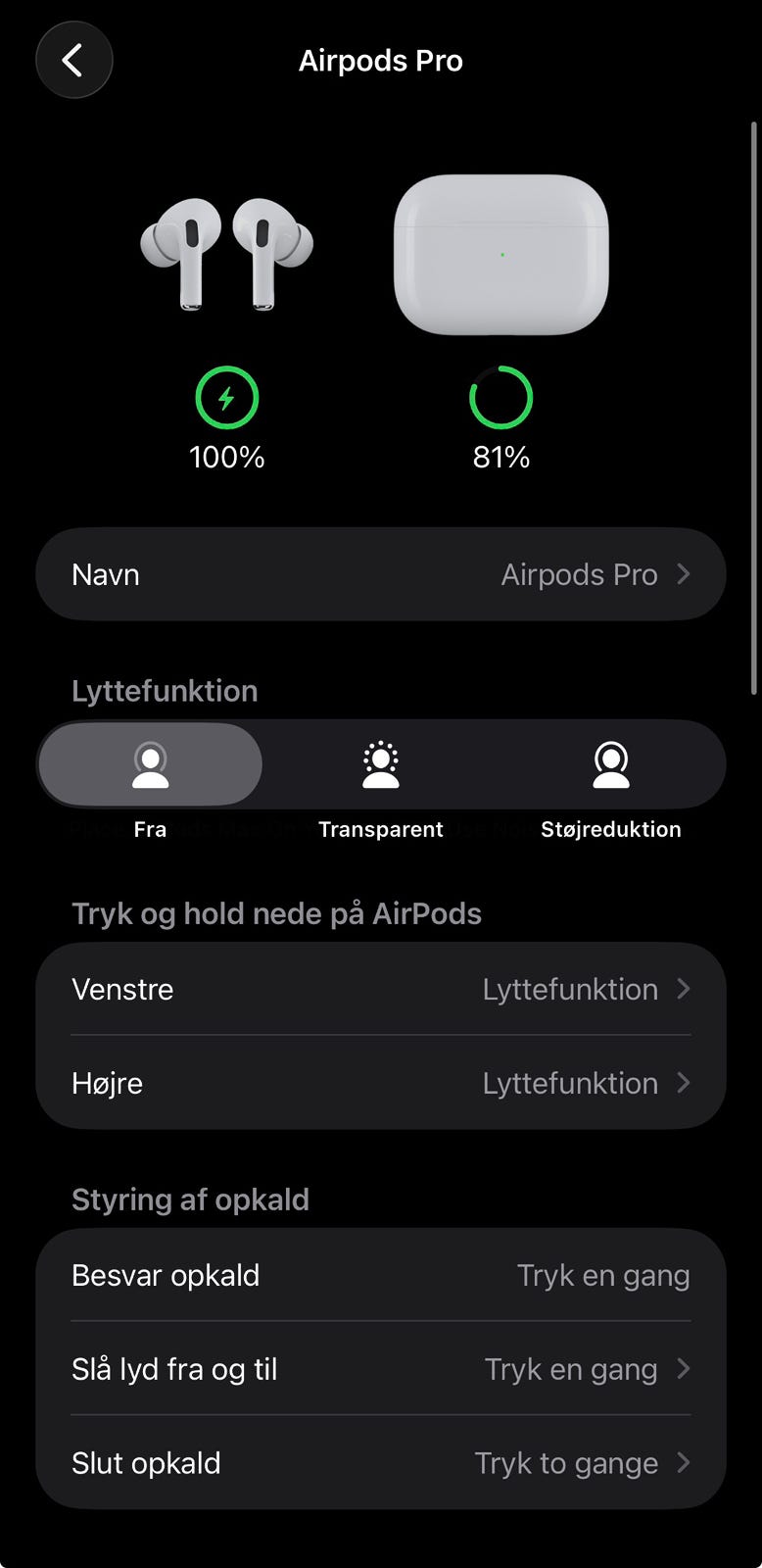
Task: Change the Slå lyd fra og til setting
Action: coord(380,1369)
